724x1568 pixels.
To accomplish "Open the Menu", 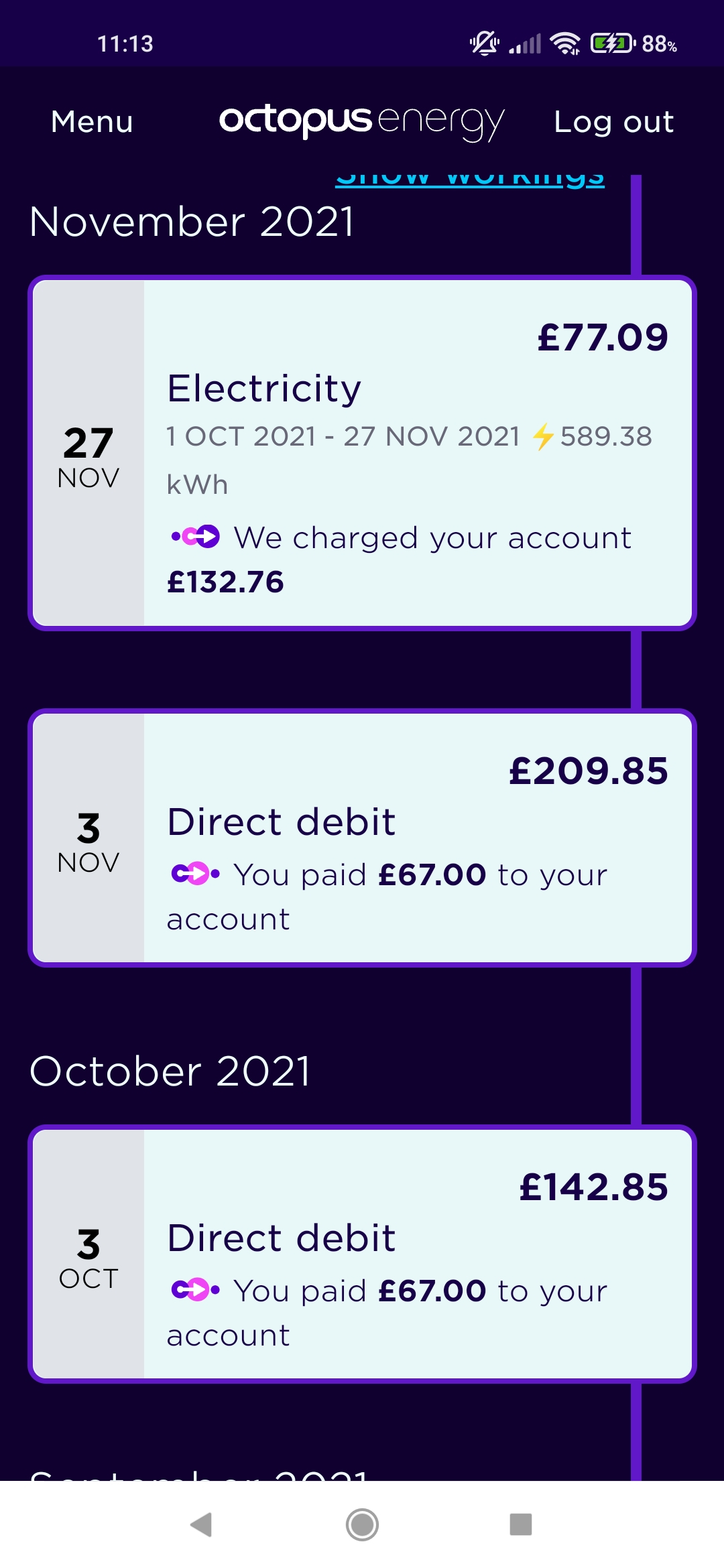I will tap(92, 122).
